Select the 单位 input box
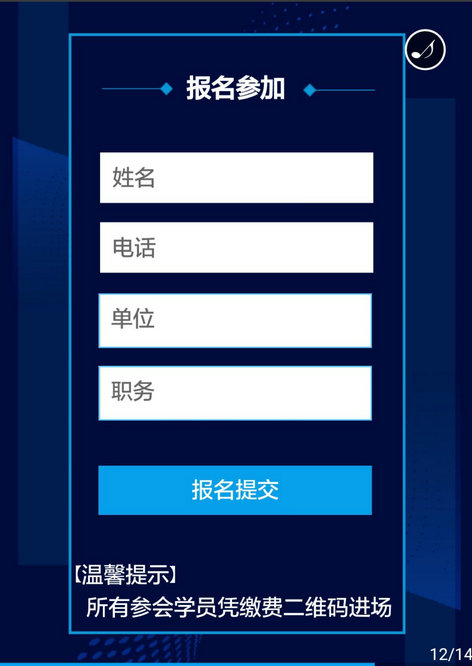472x666 pixels. tap(235, 321)
